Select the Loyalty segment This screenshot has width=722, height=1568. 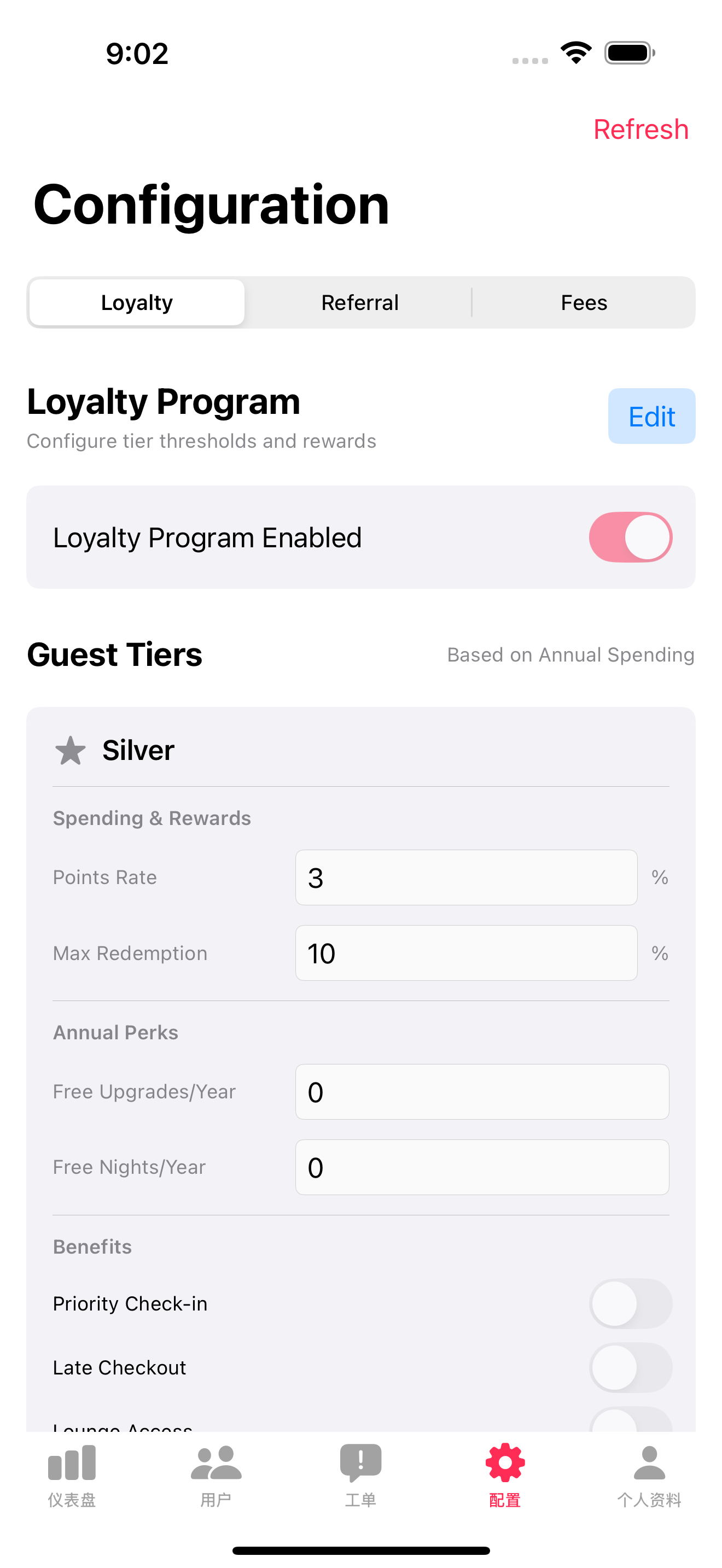[137, 302]
